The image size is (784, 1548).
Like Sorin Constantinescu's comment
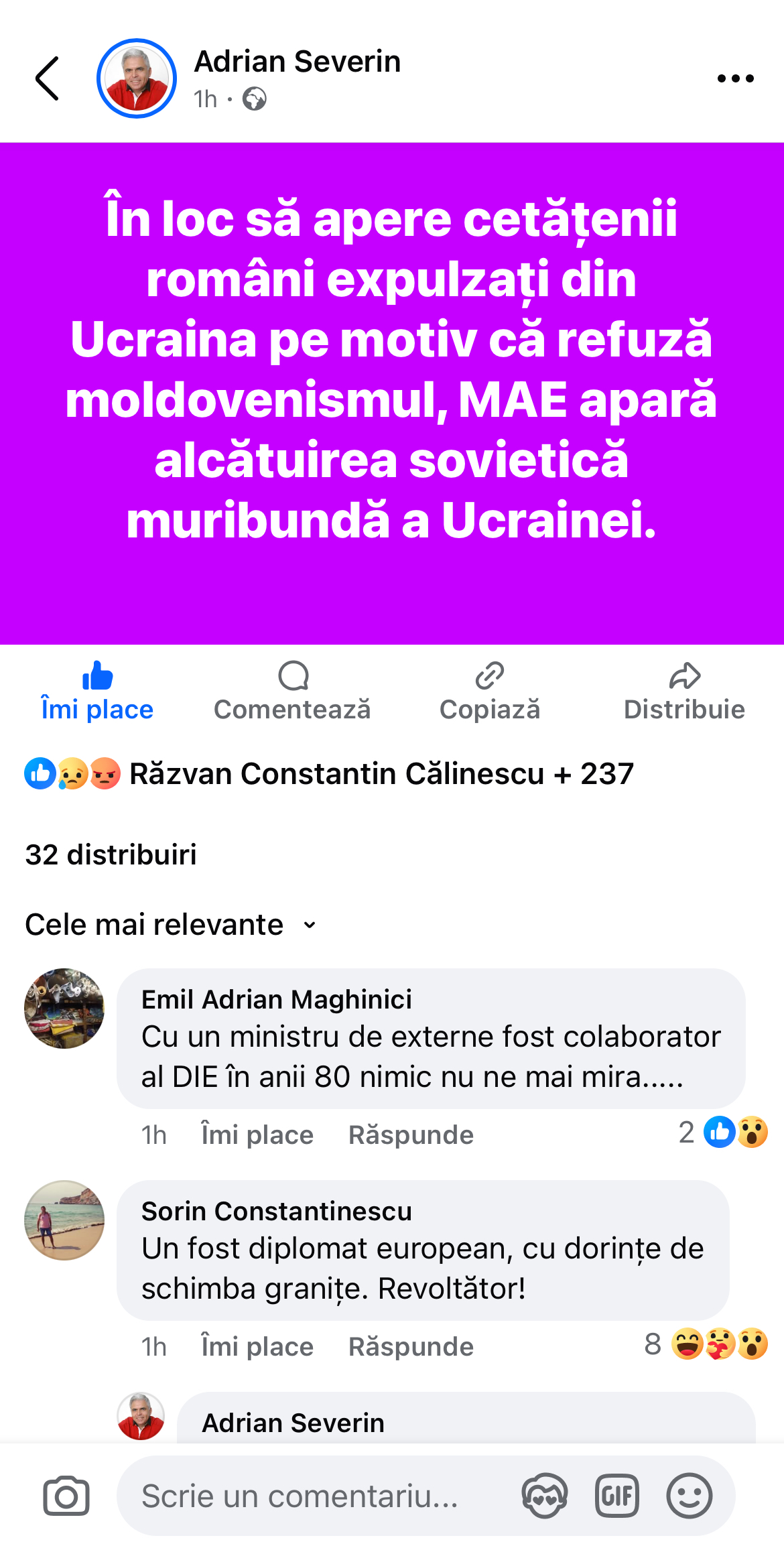coord(257,1346)
